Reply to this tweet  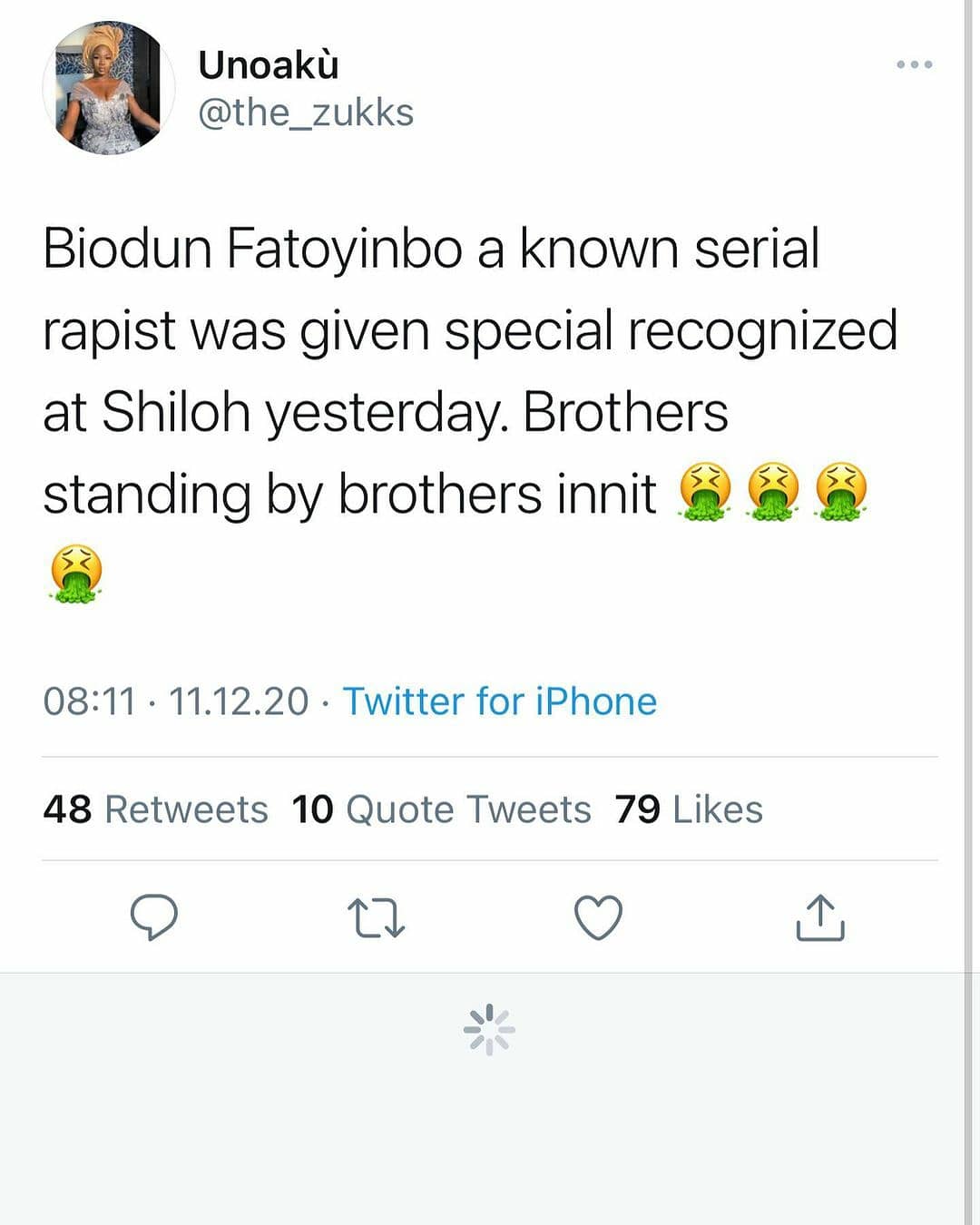click(154, 916)
